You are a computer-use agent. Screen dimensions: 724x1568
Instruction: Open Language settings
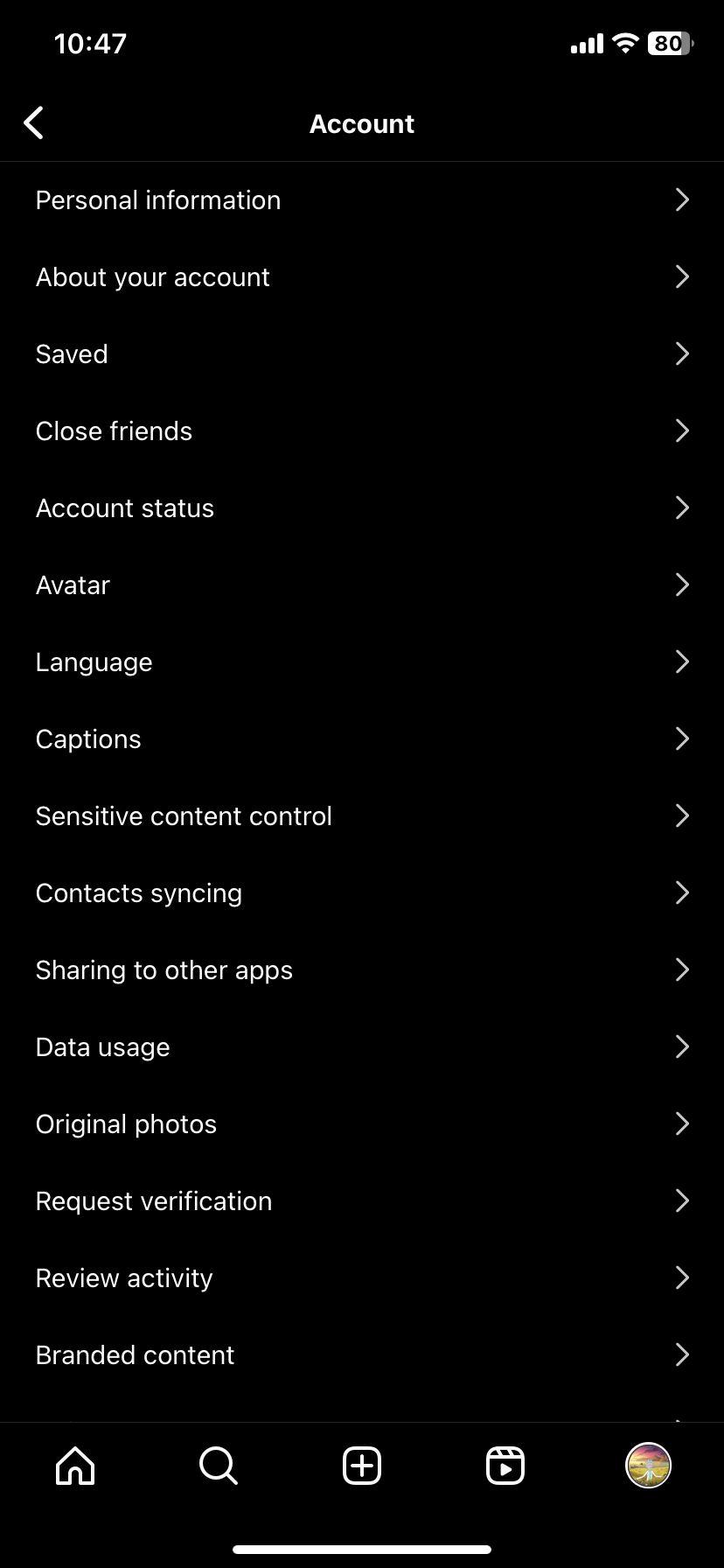tap(362, 662)
